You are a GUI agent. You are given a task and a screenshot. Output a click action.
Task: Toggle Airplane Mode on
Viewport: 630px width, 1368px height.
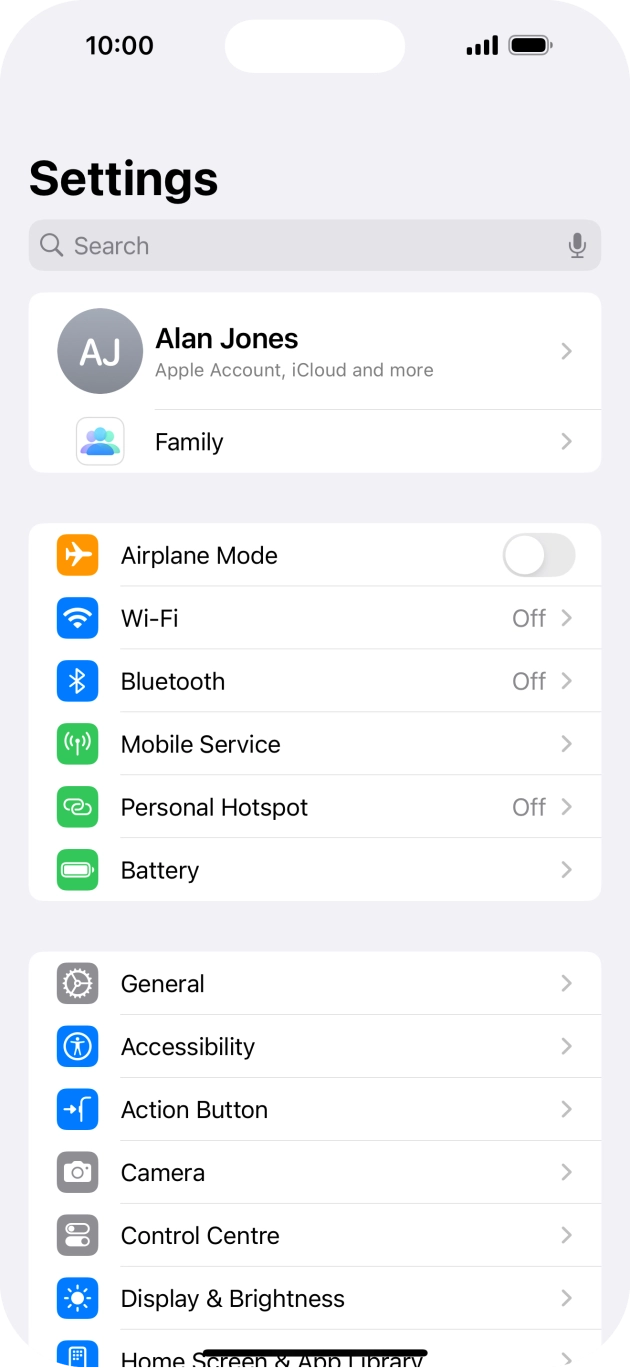pos(538,555)
